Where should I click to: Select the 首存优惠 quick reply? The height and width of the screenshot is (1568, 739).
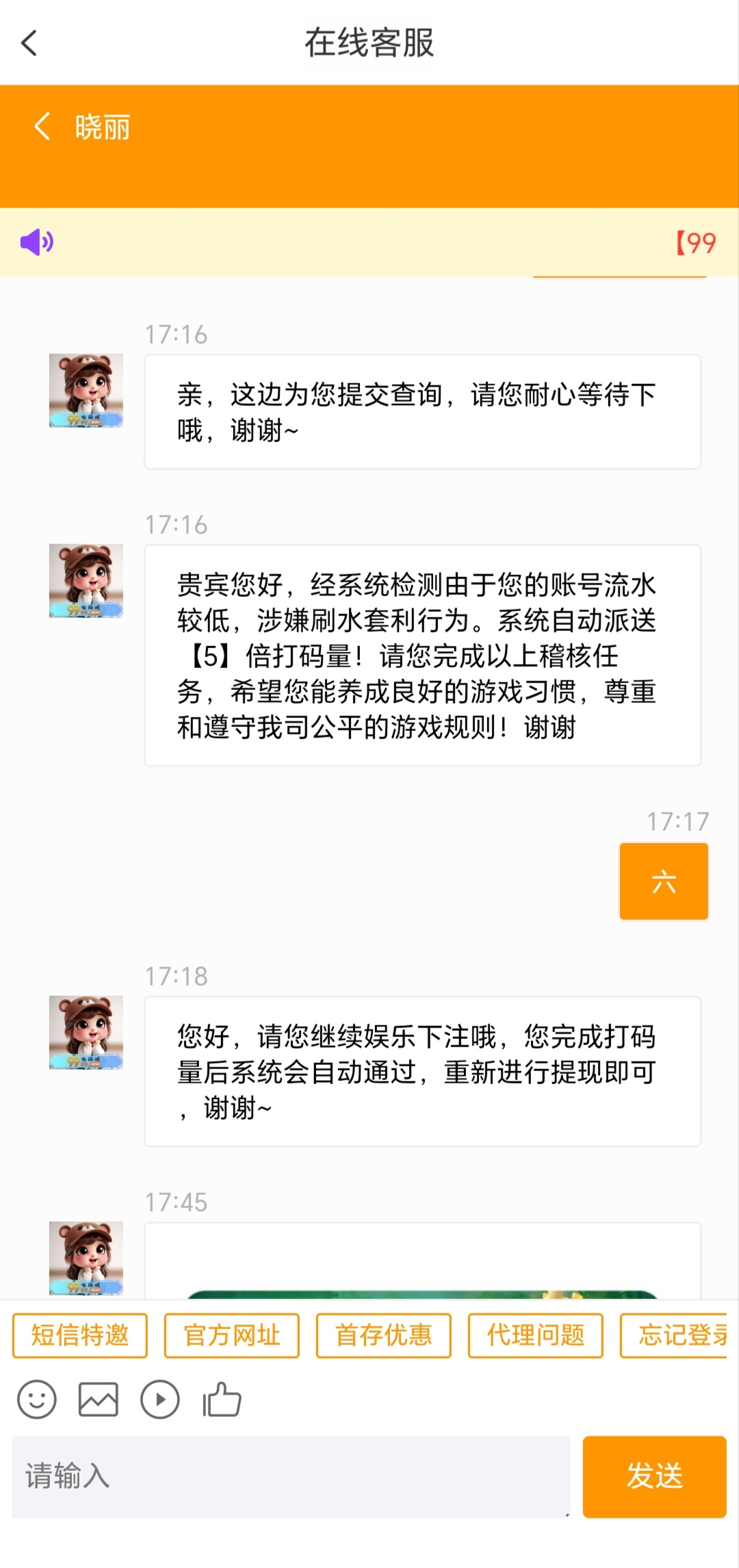[383, 1334]
